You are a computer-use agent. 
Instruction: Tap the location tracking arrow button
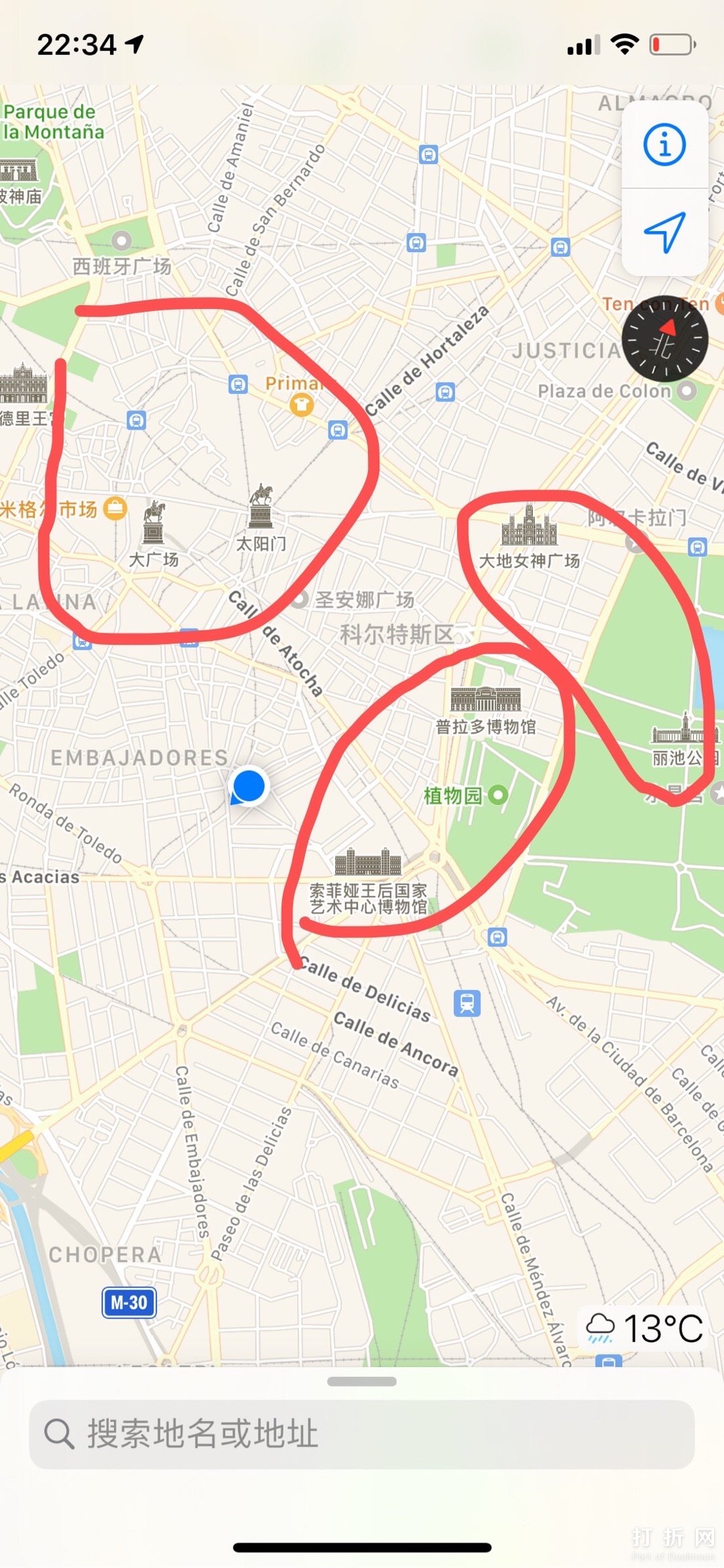point(664,232)
